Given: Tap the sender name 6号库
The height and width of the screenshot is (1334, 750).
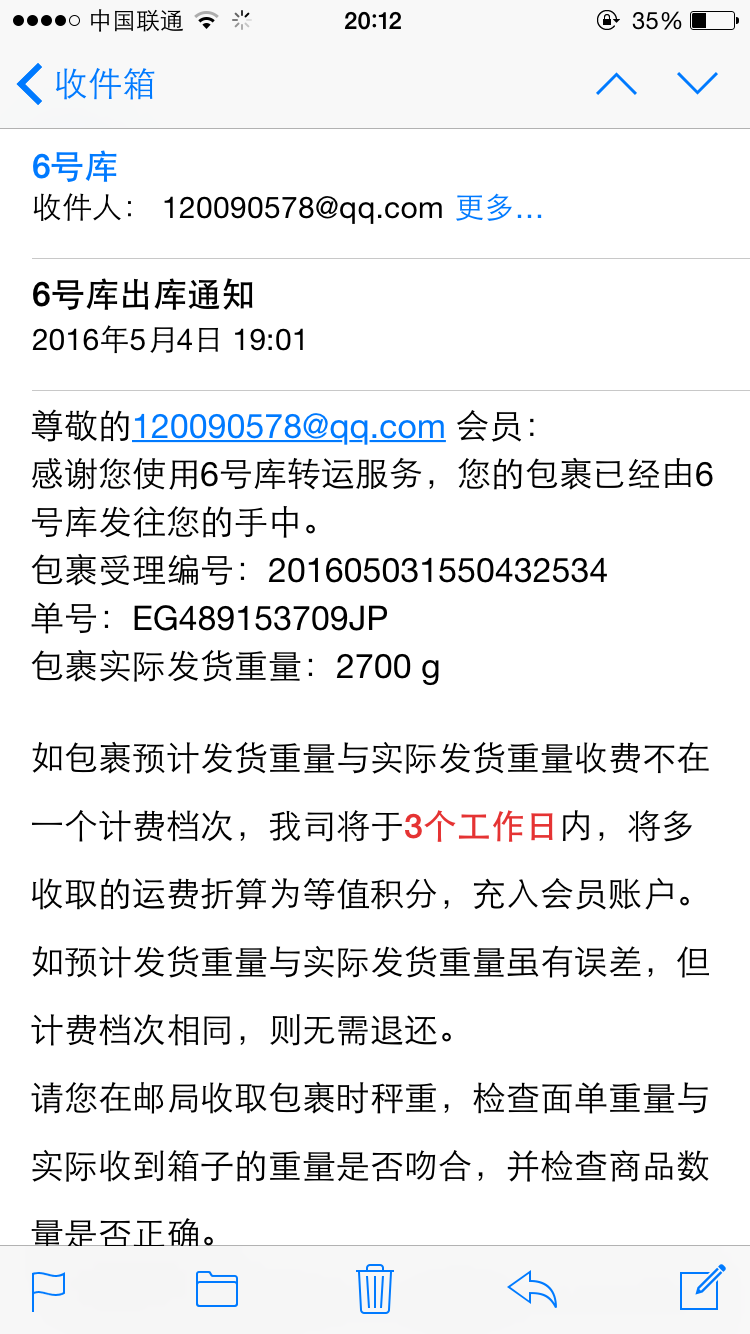Looking at the screenshot, I should click(x=75, y=166).
